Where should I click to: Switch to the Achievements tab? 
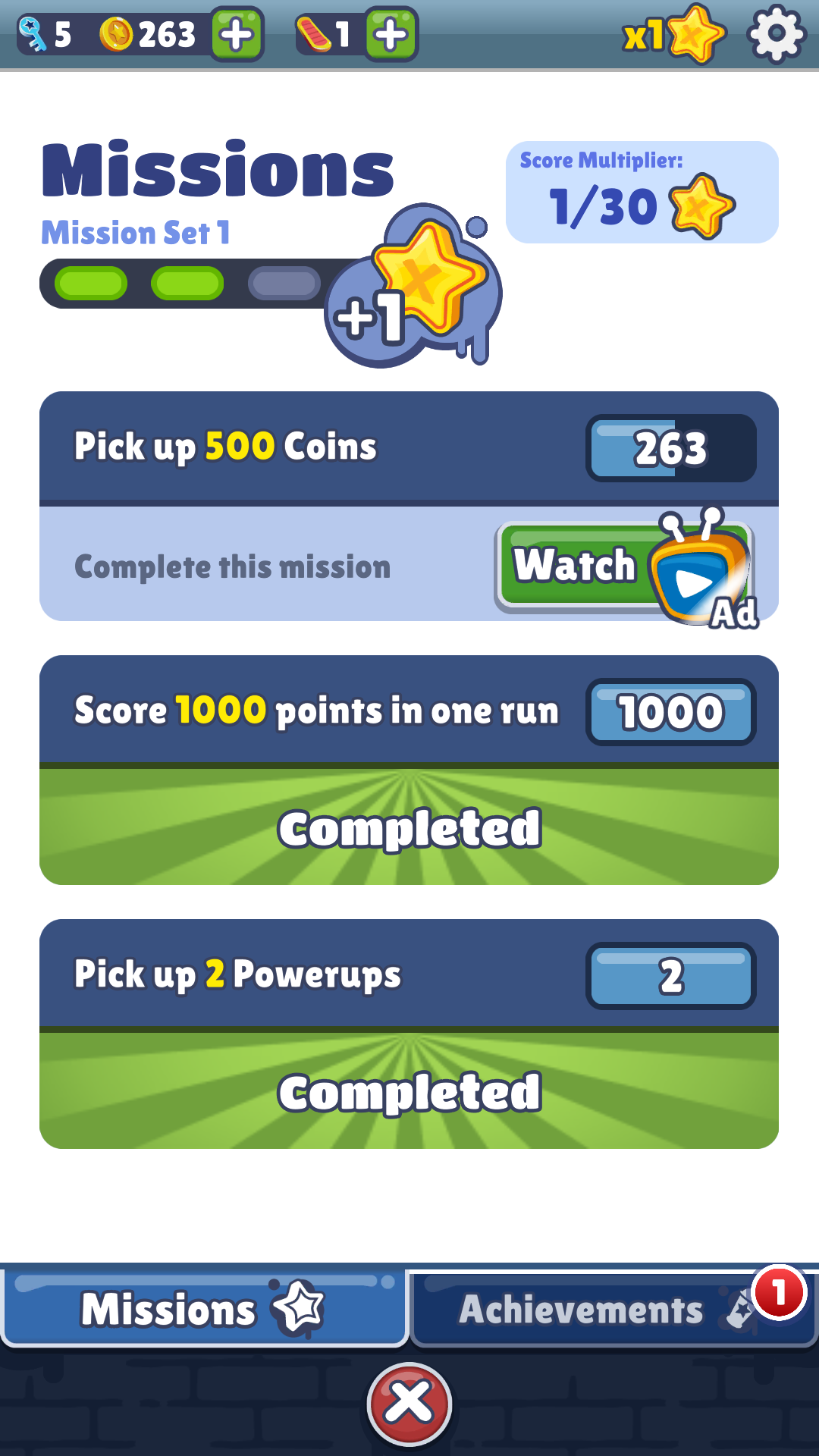pos(613,1310)
